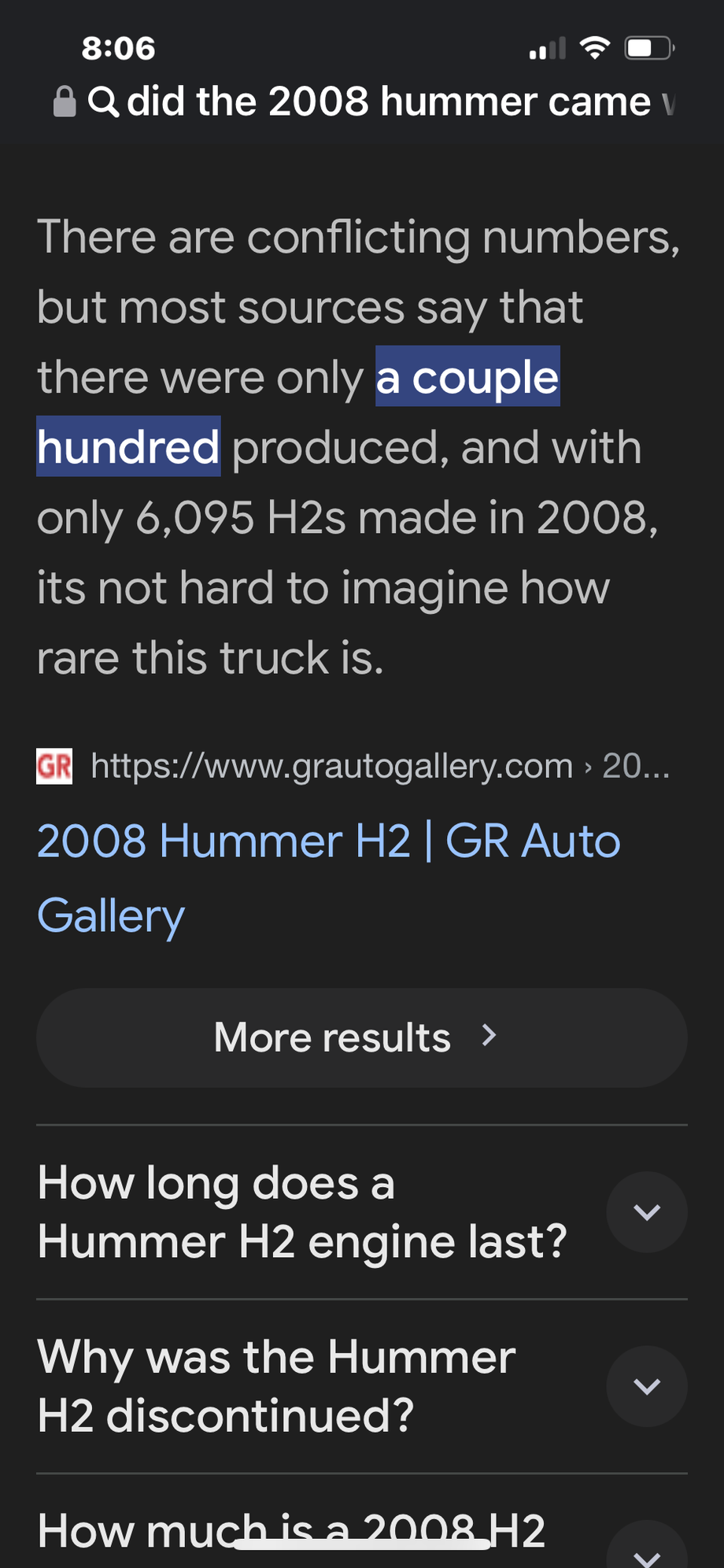The image size is (724, 1568).
Task: Expand "How long does a Hummer H2 engine last?"
Action: pyautogui.click(x=646, y=1212)
